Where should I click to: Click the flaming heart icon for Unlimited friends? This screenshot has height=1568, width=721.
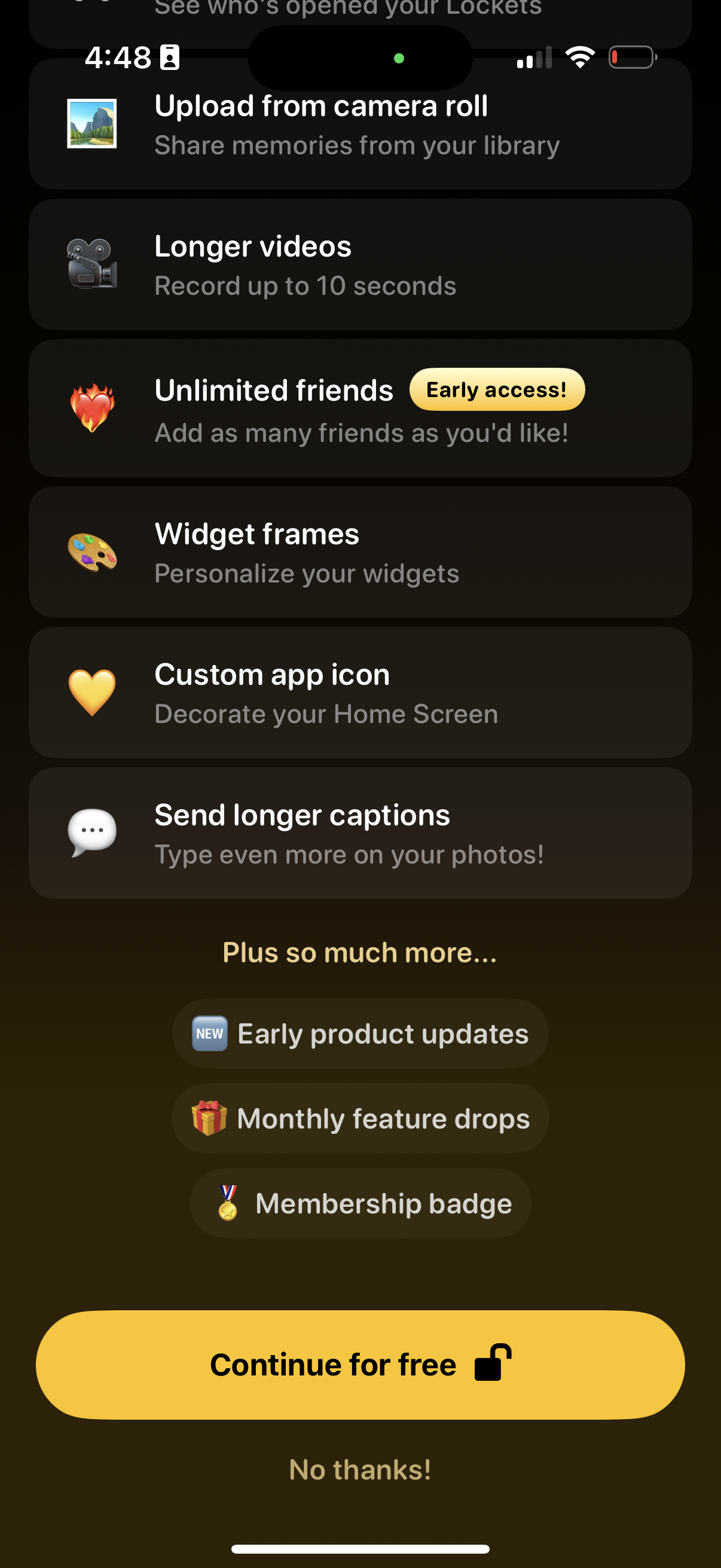coord(91,408)
